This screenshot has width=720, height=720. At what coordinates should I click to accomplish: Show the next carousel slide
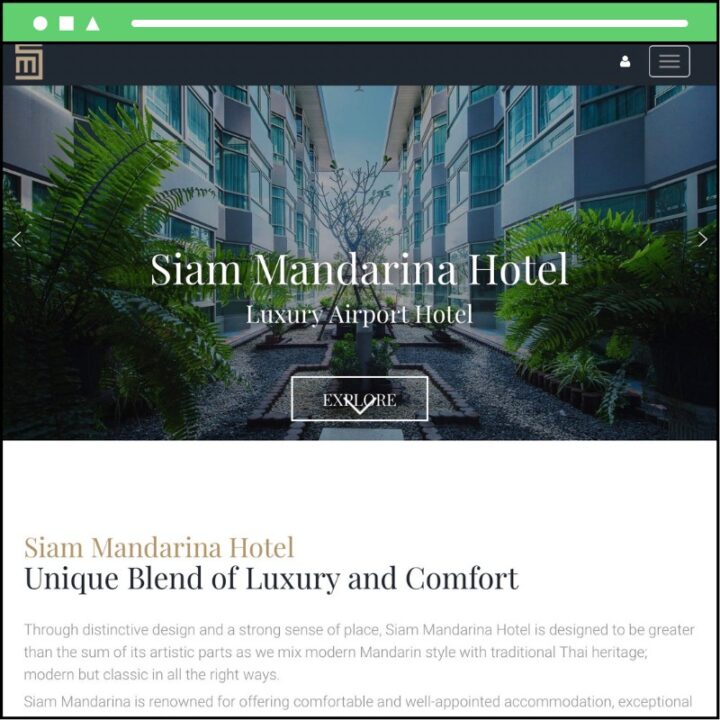coord(702,239)
